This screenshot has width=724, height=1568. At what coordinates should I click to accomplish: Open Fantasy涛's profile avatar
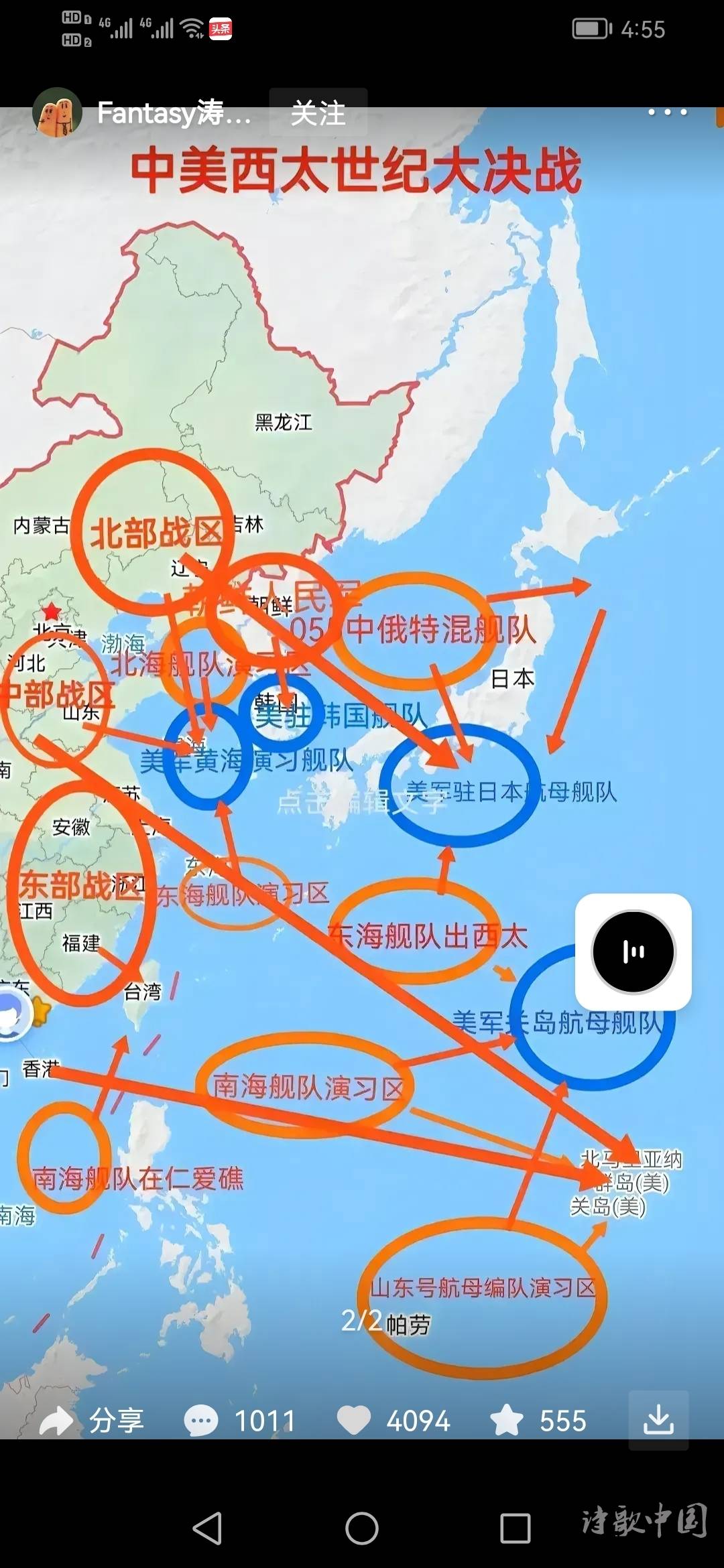(x=58, y=113)
